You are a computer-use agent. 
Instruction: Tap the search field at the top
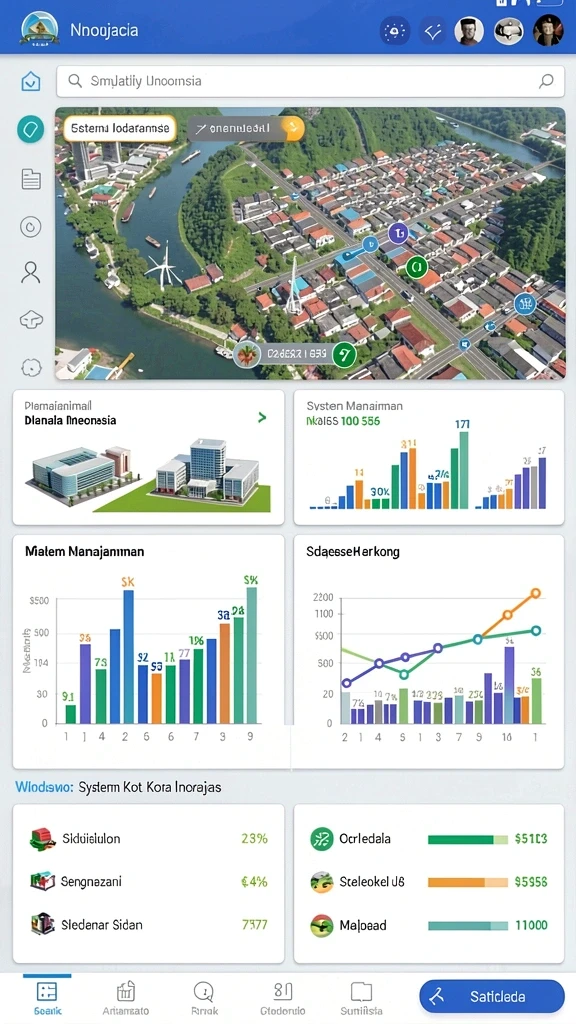coord(310,81)
